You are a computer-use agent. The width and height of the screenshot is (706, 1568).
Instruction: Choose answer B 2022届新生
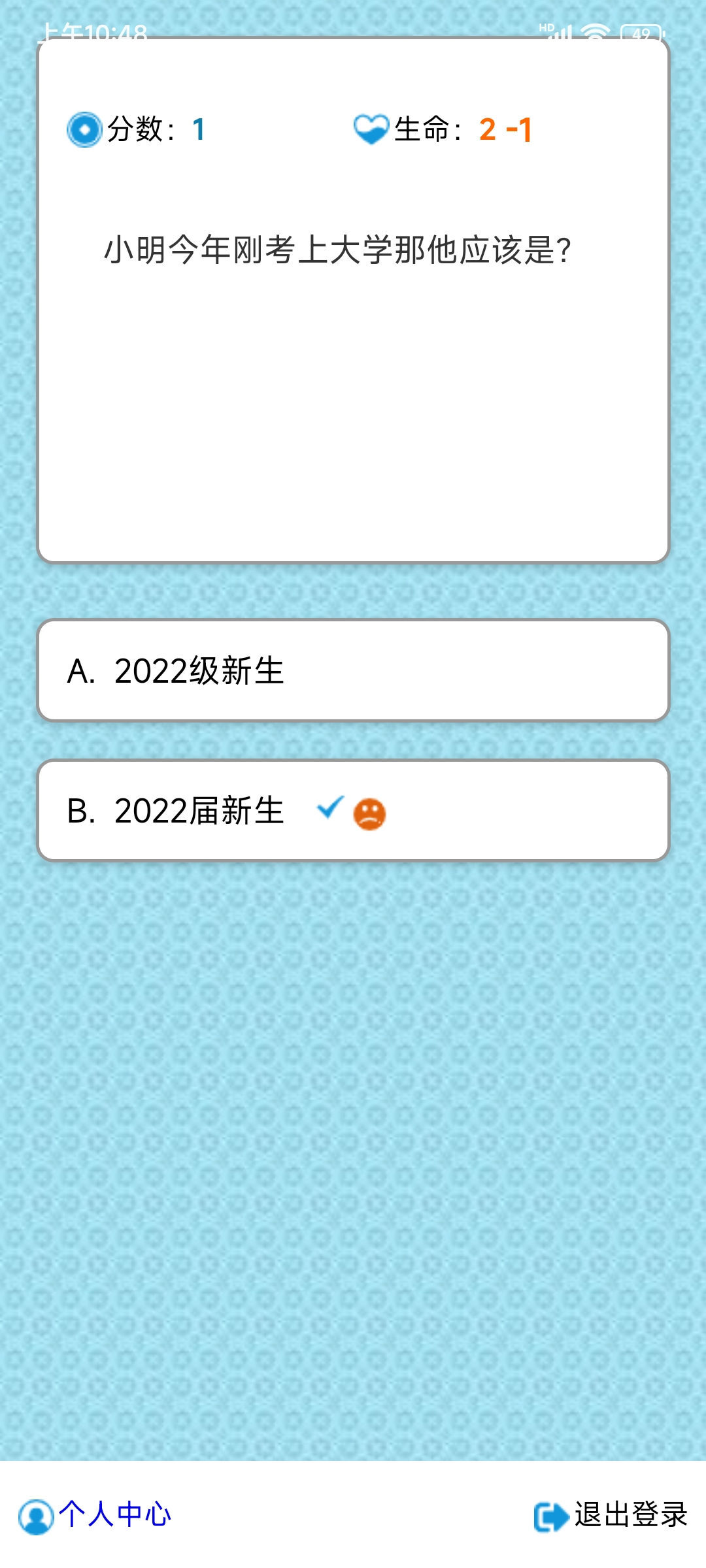point(353,811)
